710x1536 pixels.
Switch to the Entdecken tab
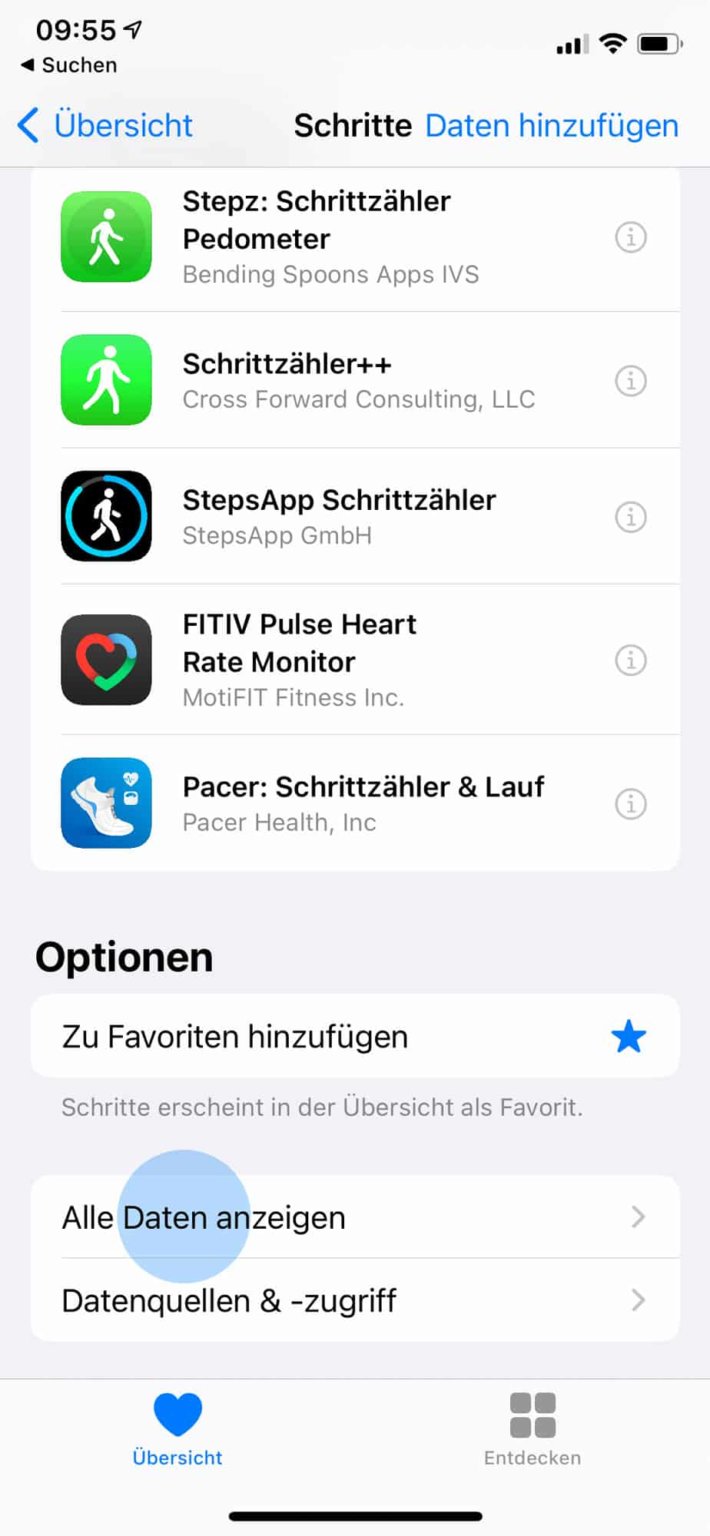[532, 1430]
